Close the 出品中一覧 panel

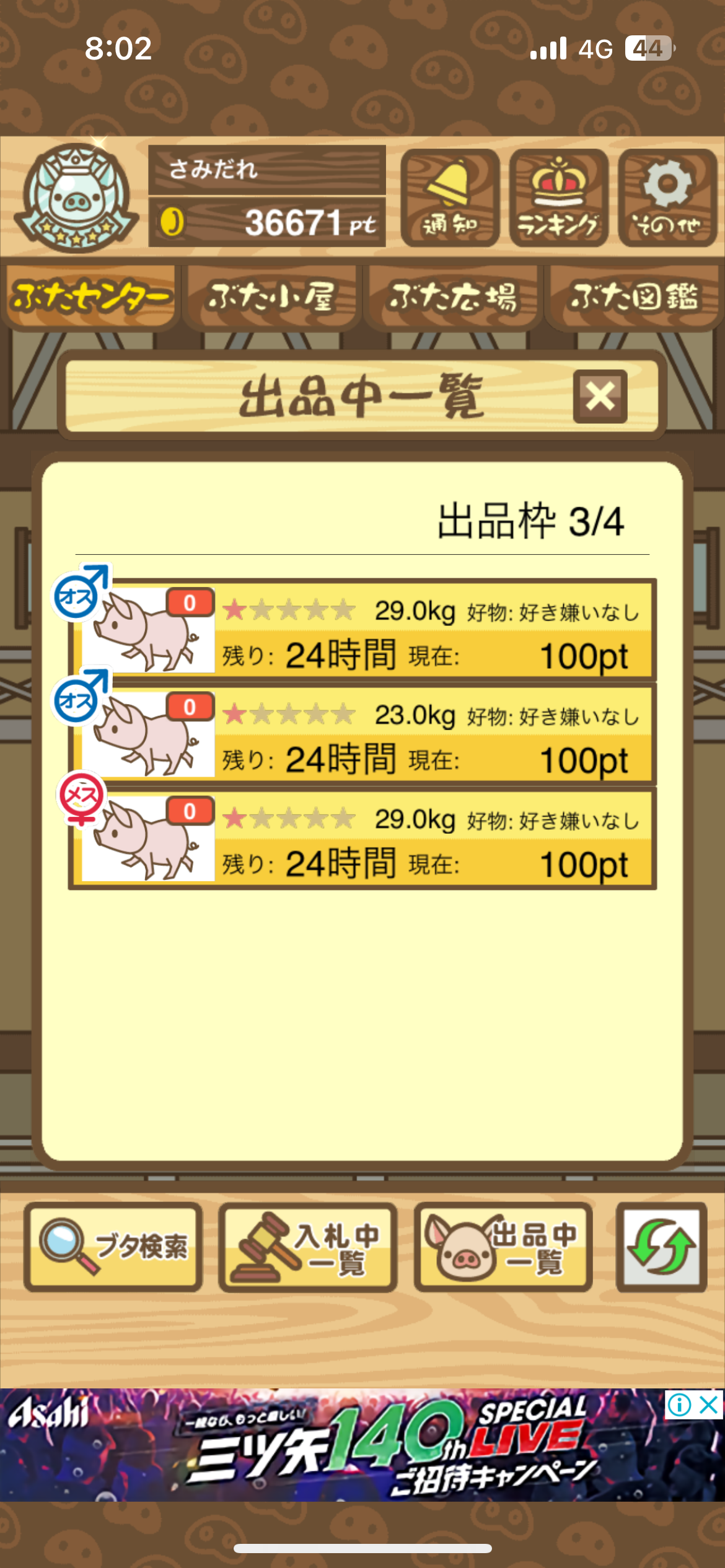coord(600,397)
